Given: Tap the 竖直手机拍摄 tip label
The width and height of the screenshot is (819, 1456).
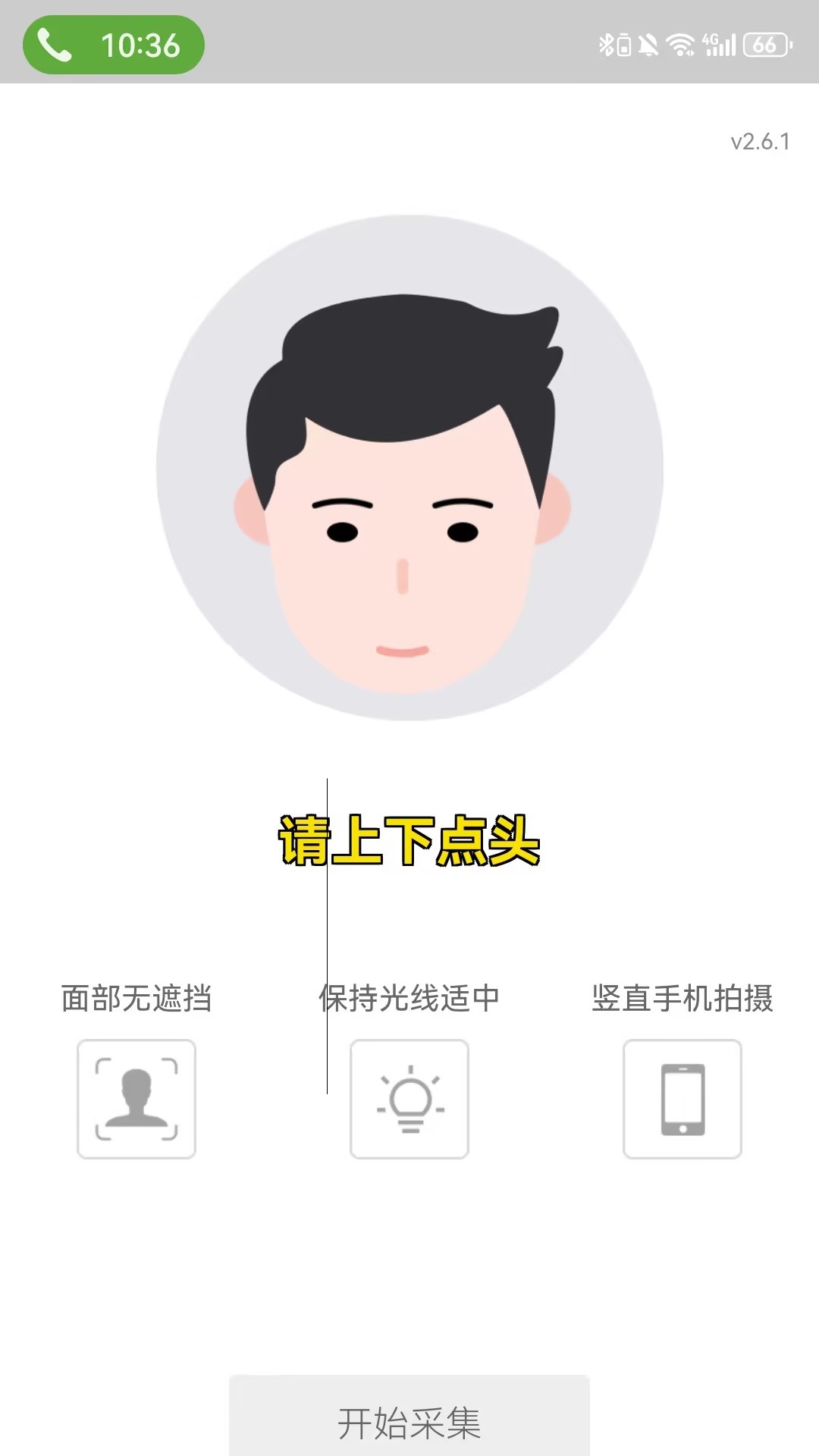Looking at the screenshot, I should pos(682,997).
